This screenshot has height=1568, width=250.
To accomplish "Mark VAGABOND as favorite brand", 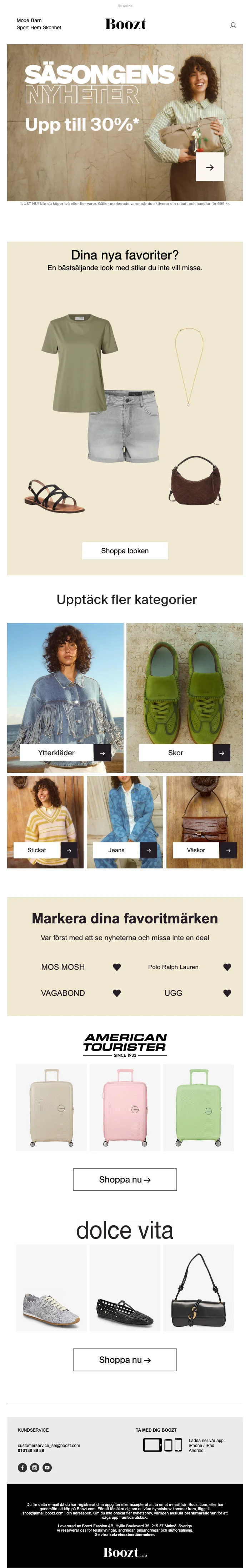I will 117,993.
